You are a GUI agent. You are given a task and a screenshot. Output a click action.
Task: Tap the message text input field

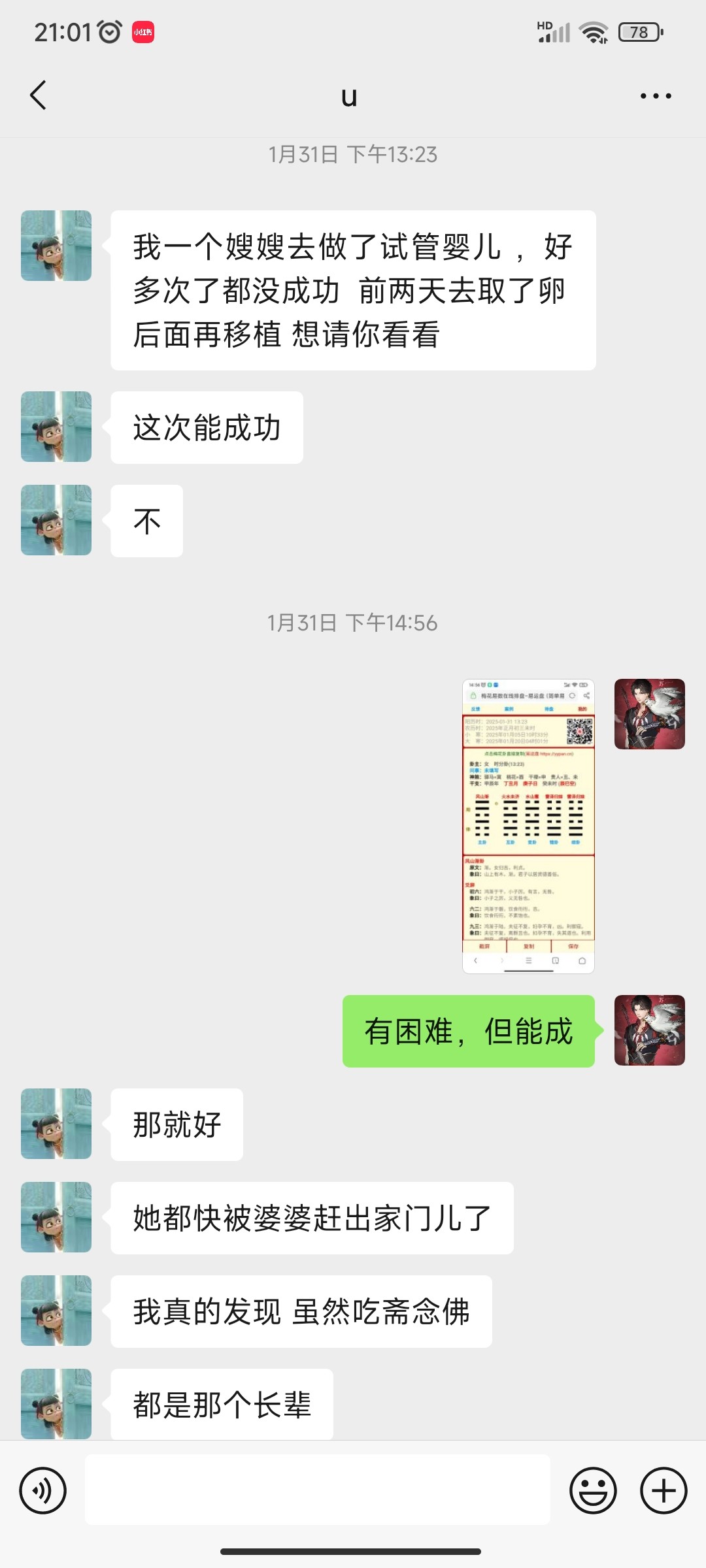click(x=318, y=1490)
